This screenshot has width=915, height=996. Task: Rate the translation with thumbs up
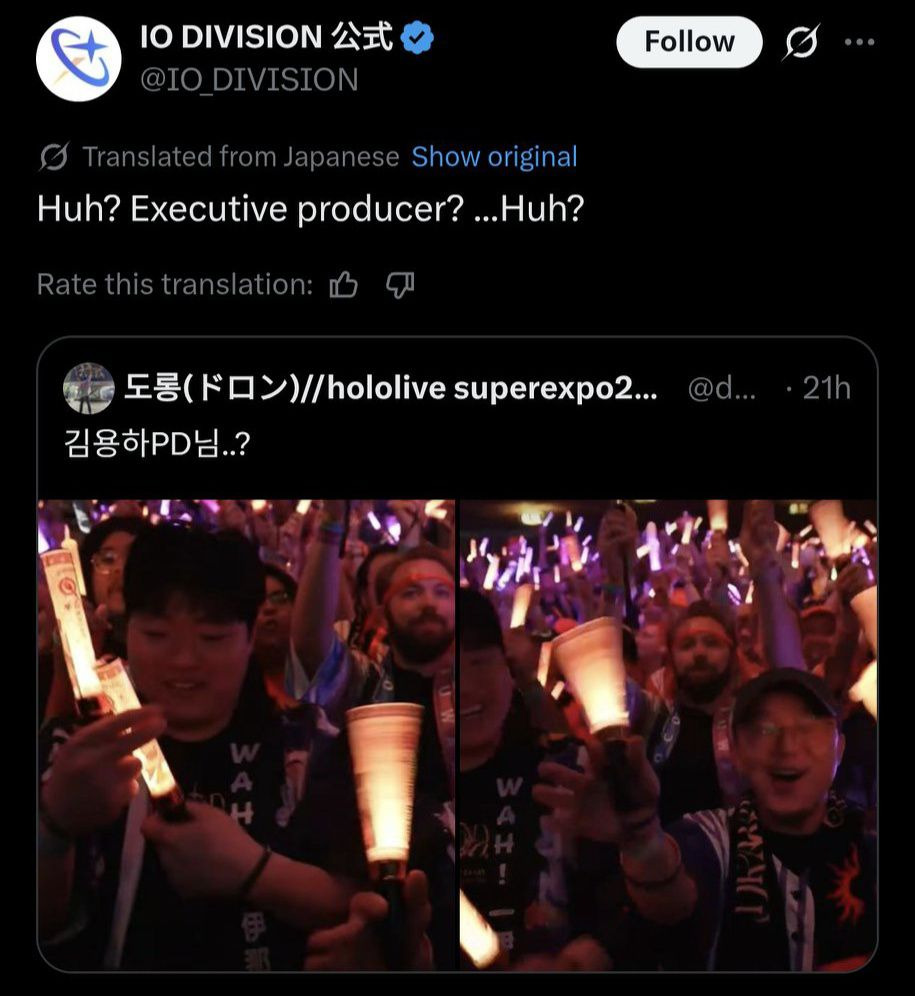pyautogui.click(x=344, y=285)
